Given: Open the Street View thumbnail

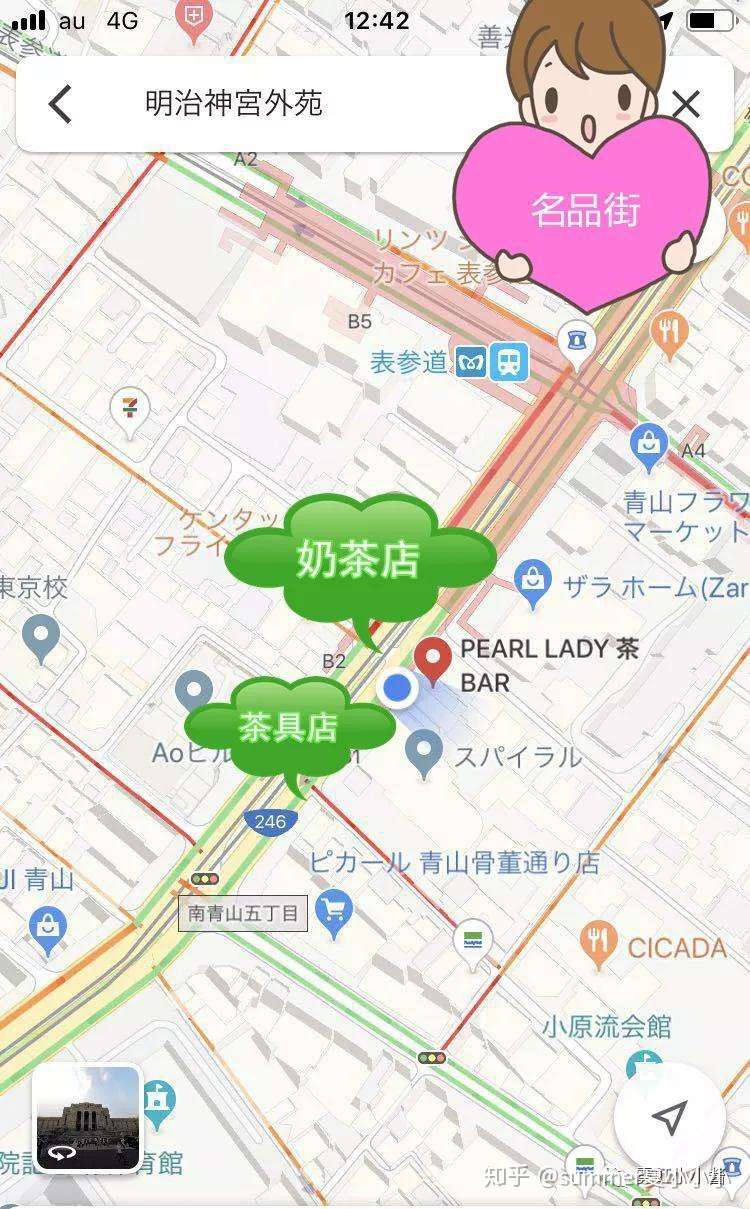Looking at the screenshot, I should tap(88, 1118).
